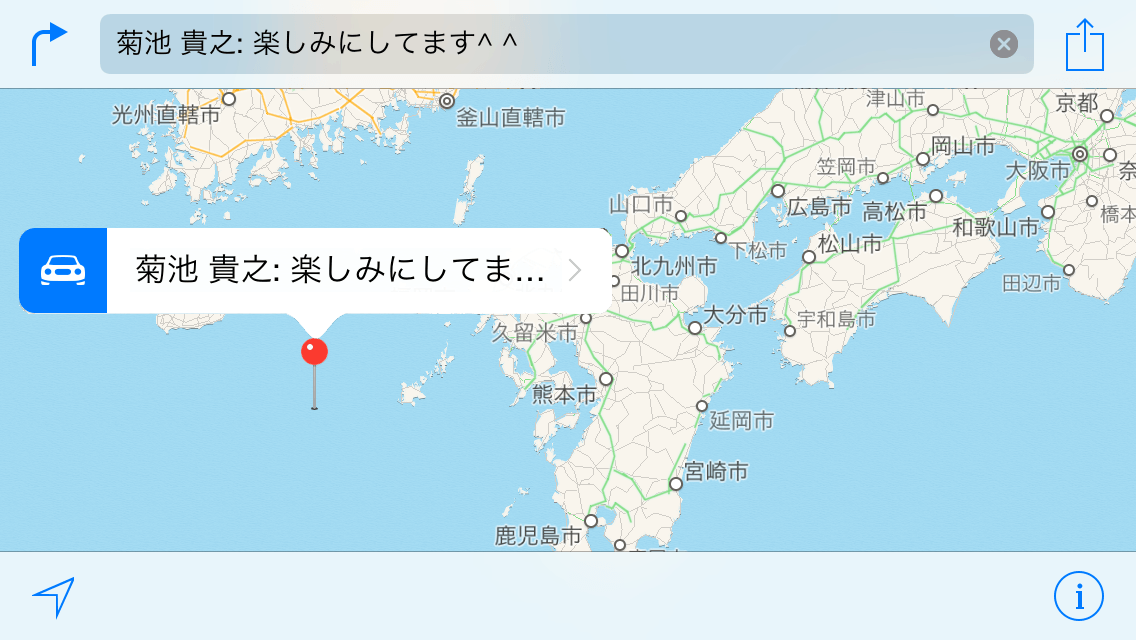Viewport: 1136px width, 640px height.
Task: Get driving directions from the car button
Action: point(63,270)
